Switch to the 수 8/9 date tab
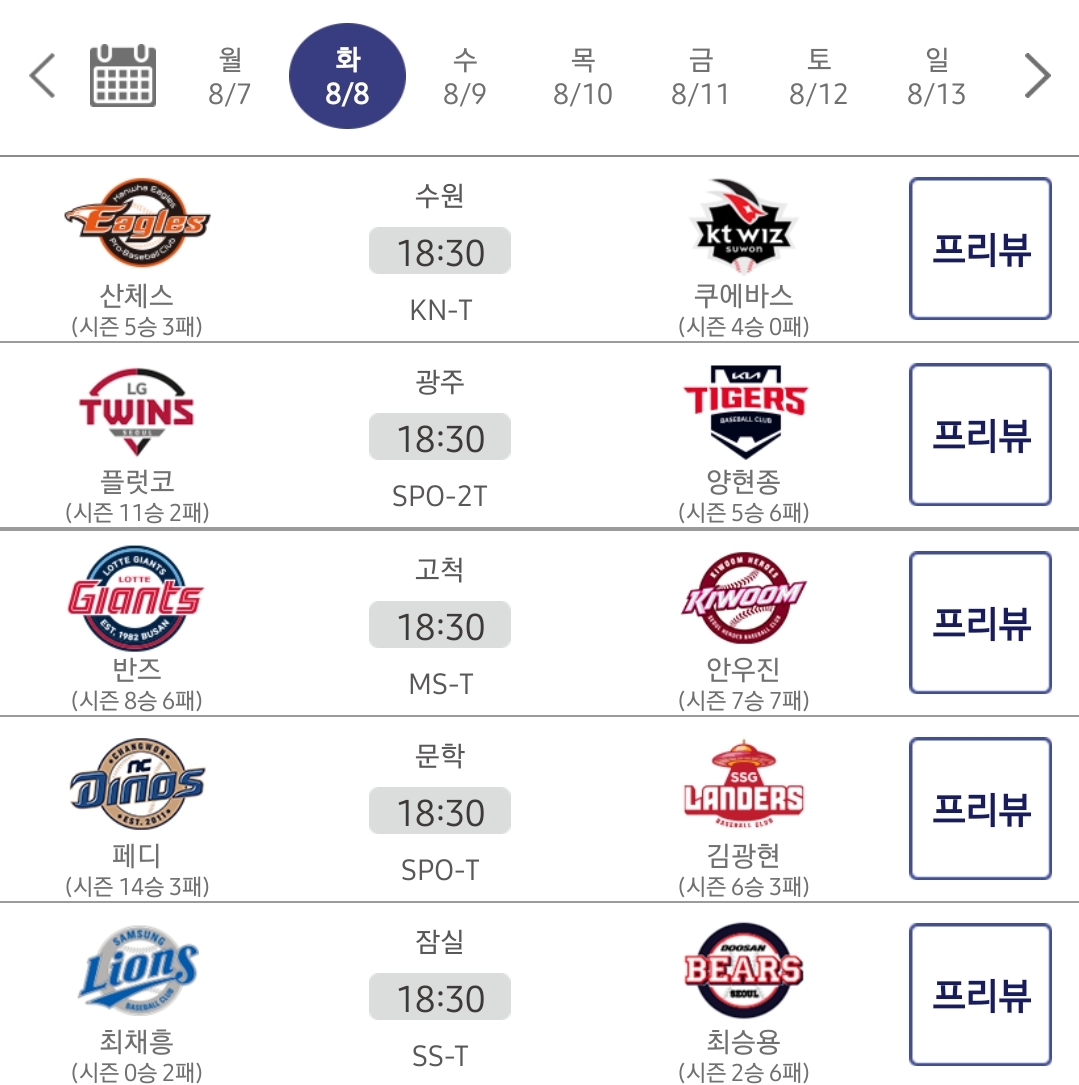Screen dimensions: 1079x1085 [467, 74]
